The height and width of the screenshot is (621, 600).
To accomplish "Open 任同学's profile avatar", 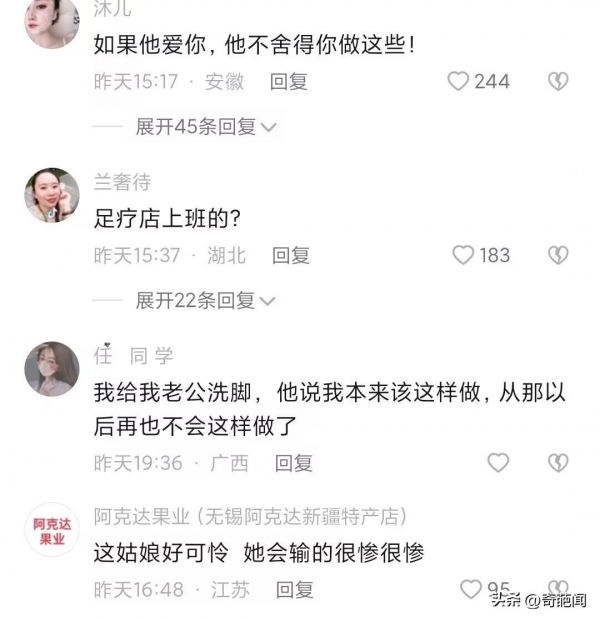I will 52,368.
